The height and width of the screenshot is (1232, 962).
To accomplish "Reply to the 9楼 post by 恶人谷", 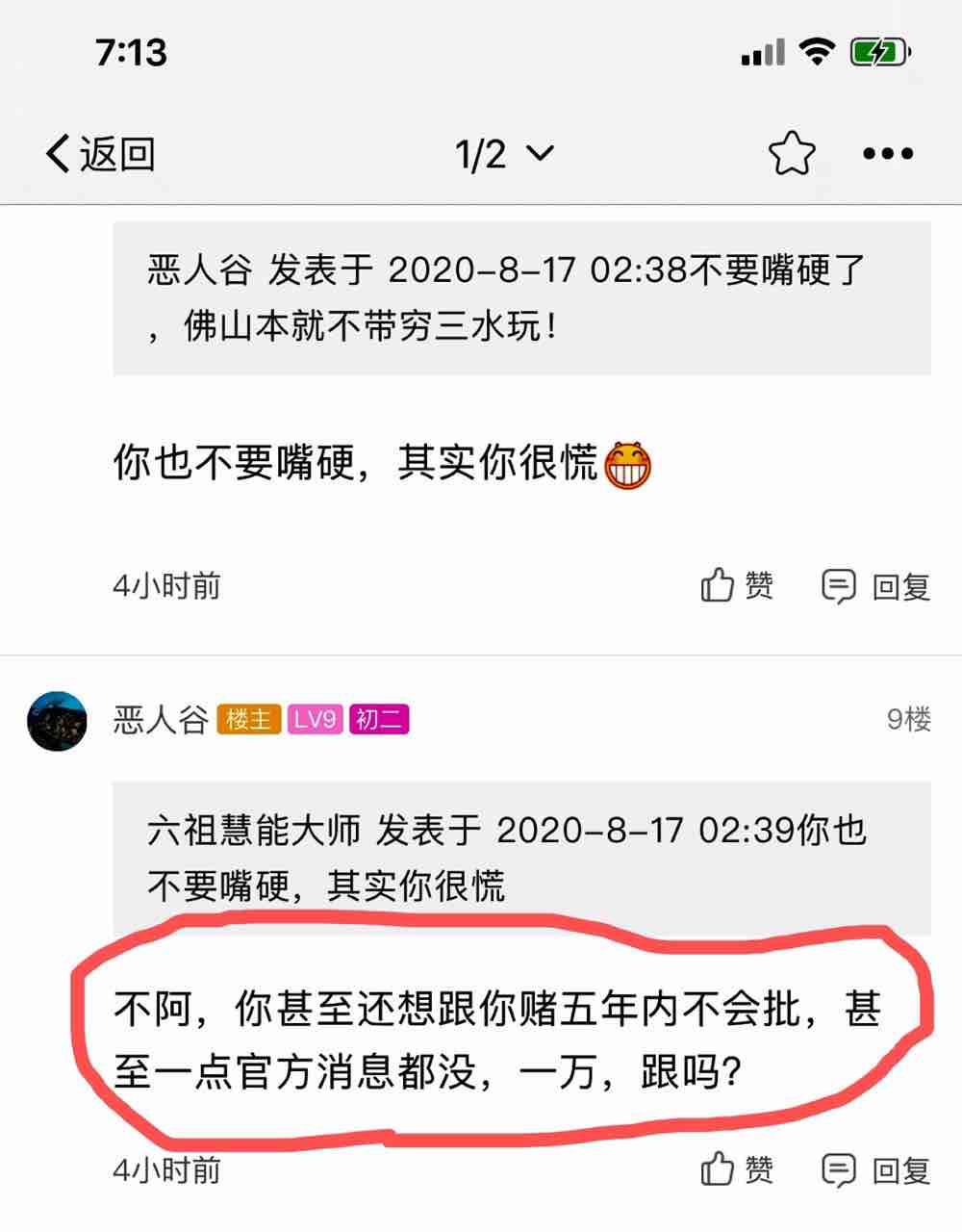I will pos(875,1169).
